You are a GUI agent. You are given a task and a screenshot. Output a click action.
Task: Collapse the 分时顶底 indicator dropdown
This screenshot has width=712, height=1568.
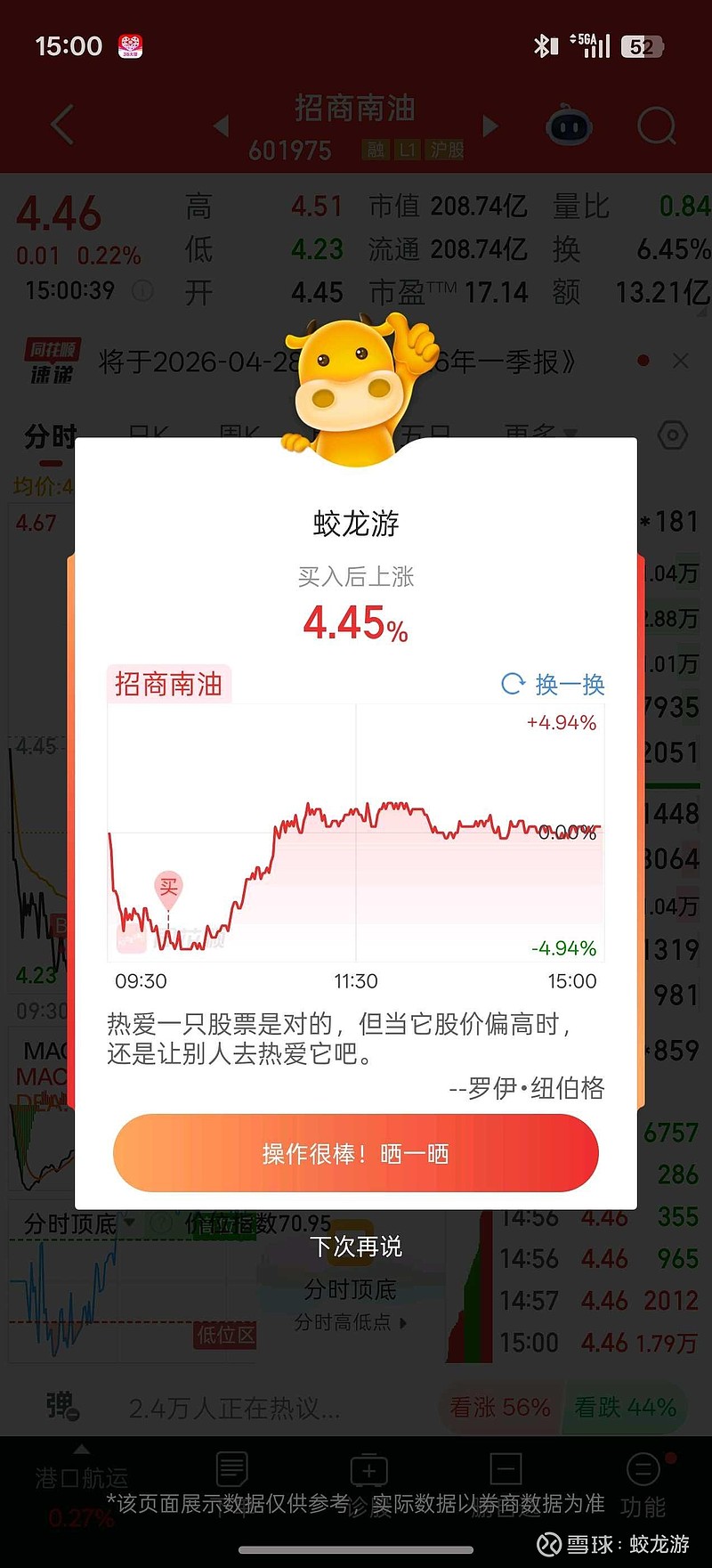(130, 1223)
